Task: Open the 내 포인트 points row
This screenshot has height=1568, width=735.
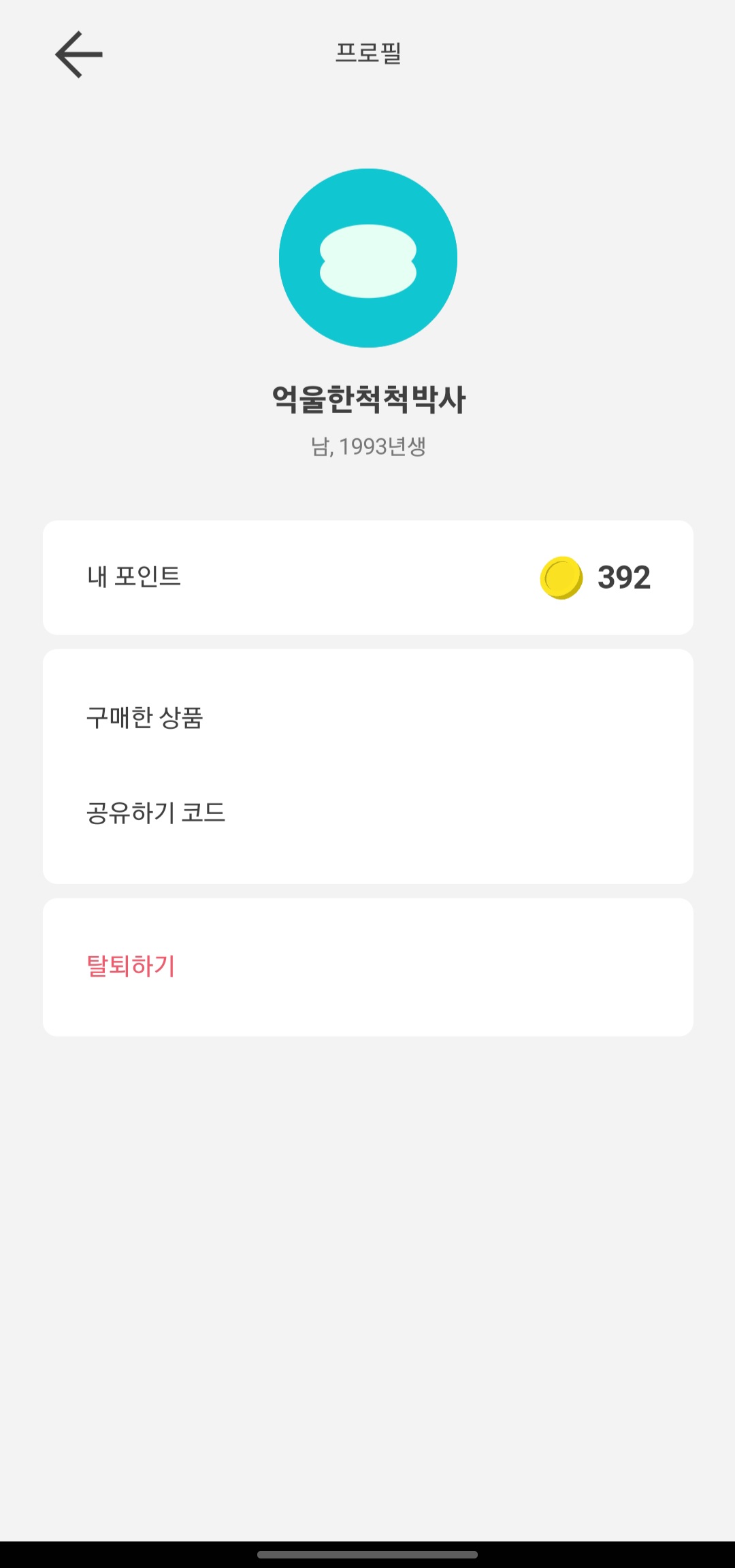Action: tap(367, 577)
